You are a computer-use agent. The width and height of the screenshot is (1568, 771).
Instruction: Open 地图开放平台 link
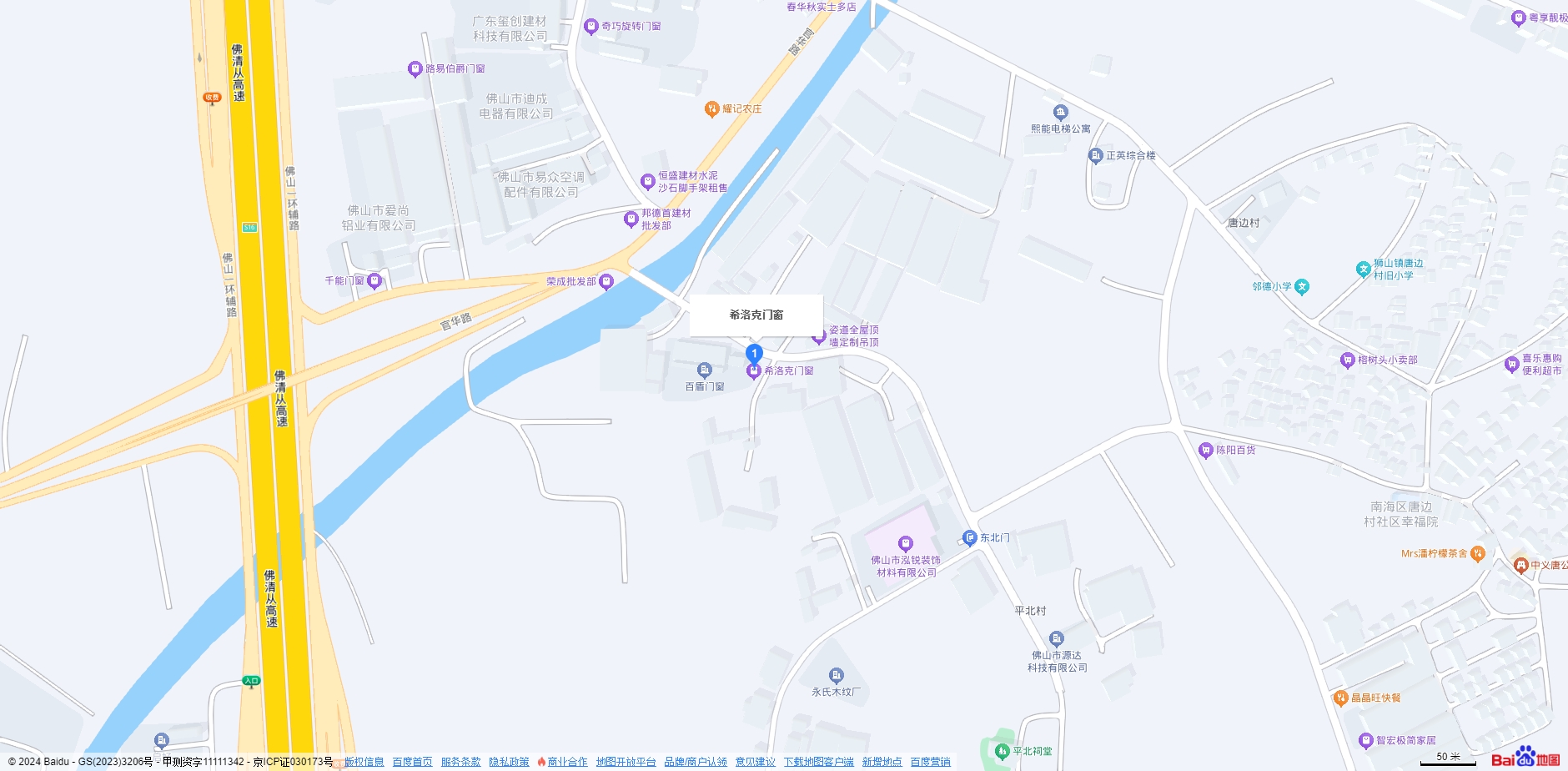point(626,762)
